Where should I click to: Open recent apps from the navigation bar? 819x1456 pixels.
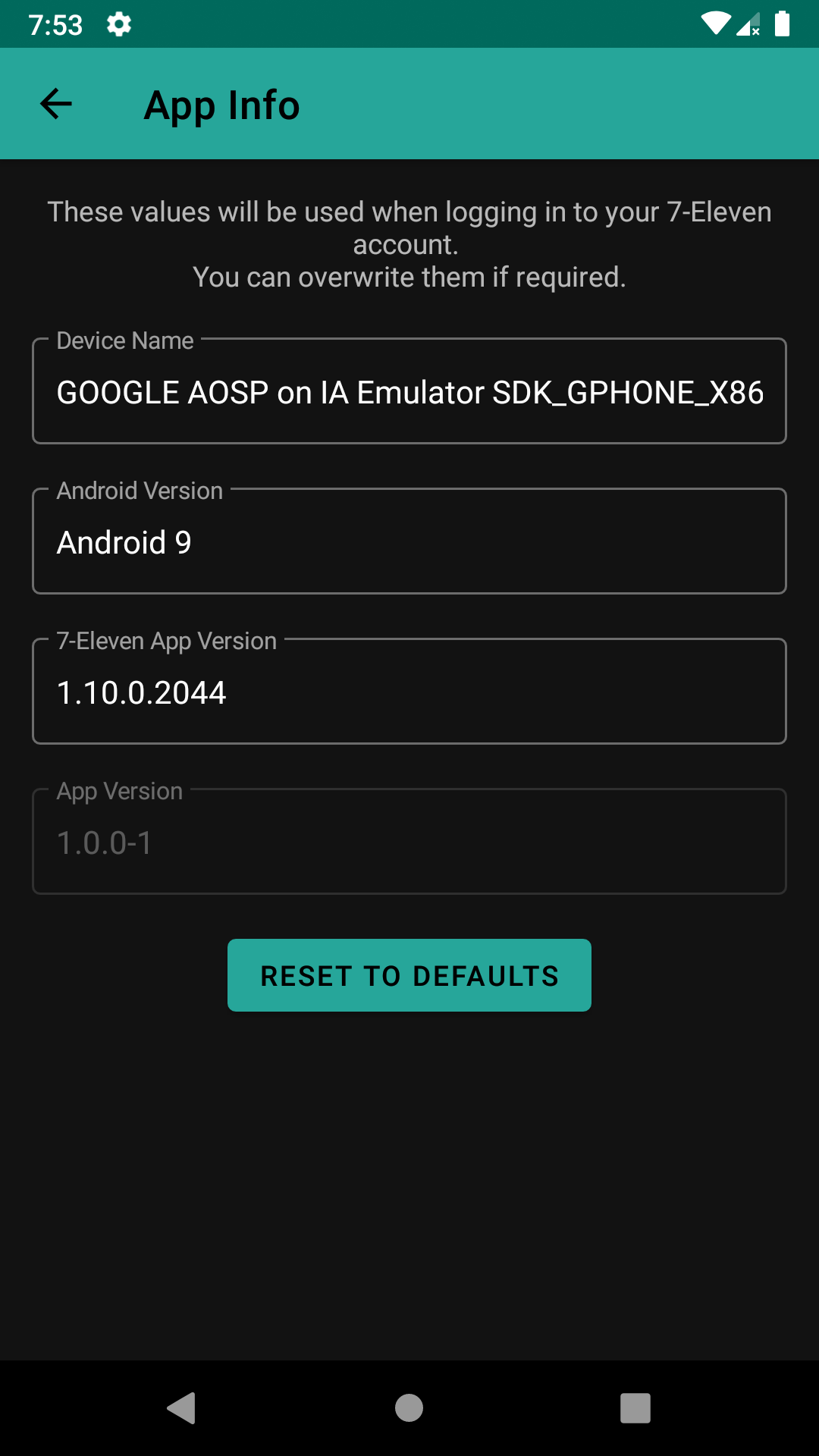pyautogui.click(x=635, y=1408)
